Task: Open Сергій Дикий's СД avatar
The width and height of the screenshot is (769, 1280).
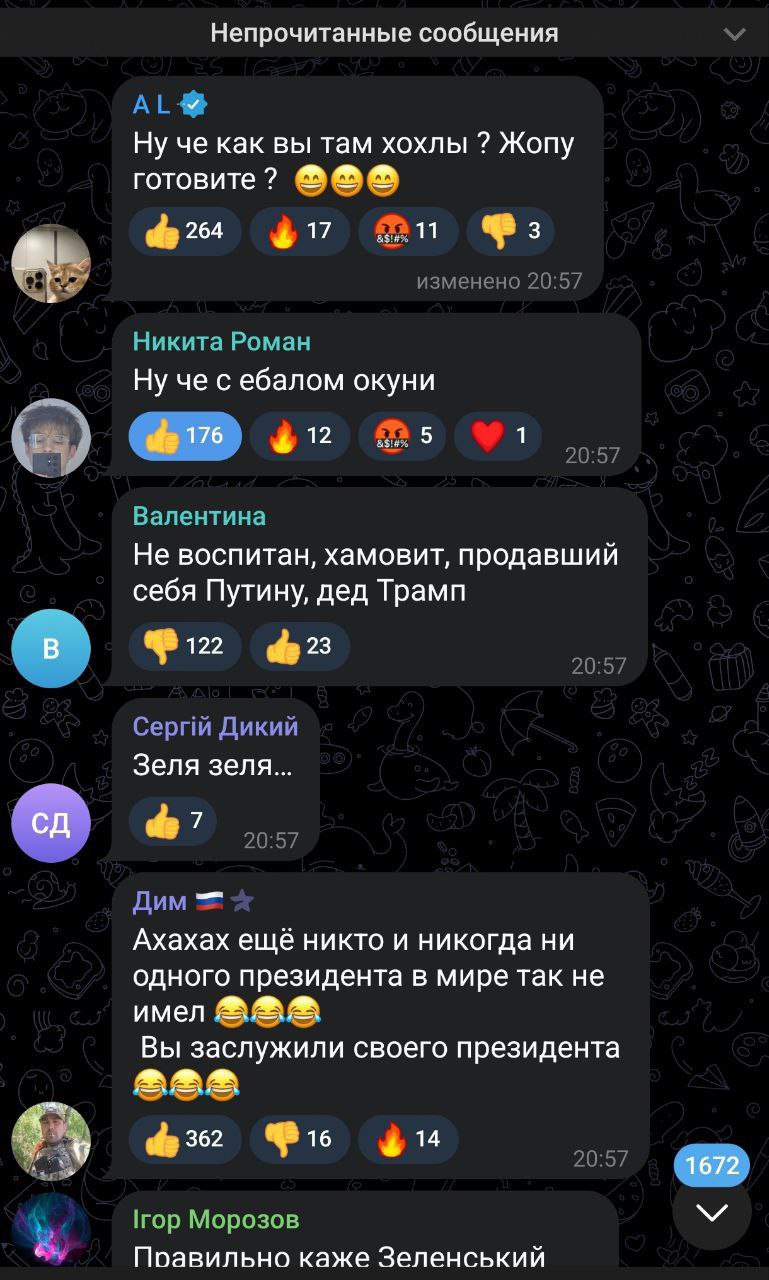Action: click(51, 823)
